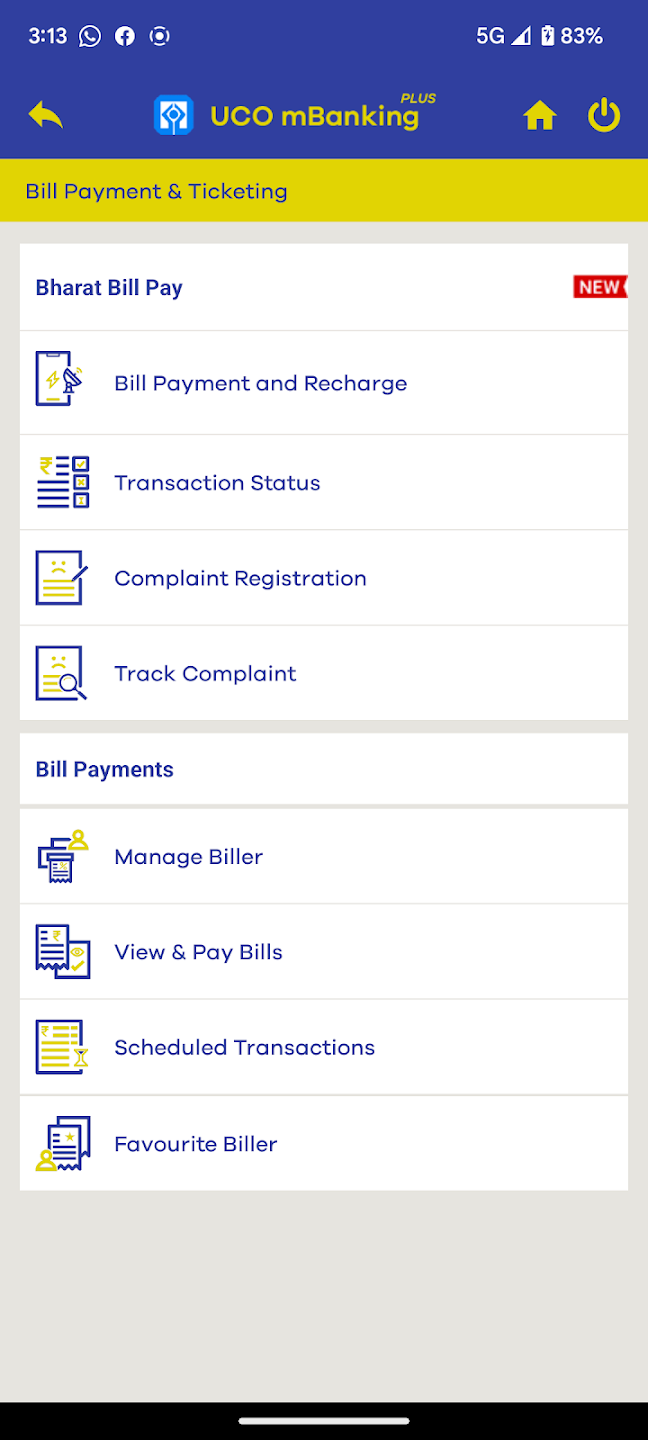Screen dimensions: 648x1440
Task: Return to the home screen icon
Action: pos(539,117)
